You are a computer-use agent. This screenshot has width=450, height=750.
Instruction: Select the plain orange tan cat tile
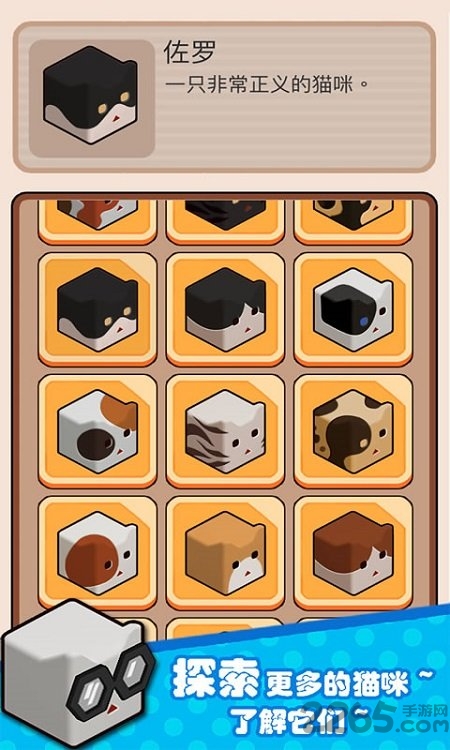point(225,553)
